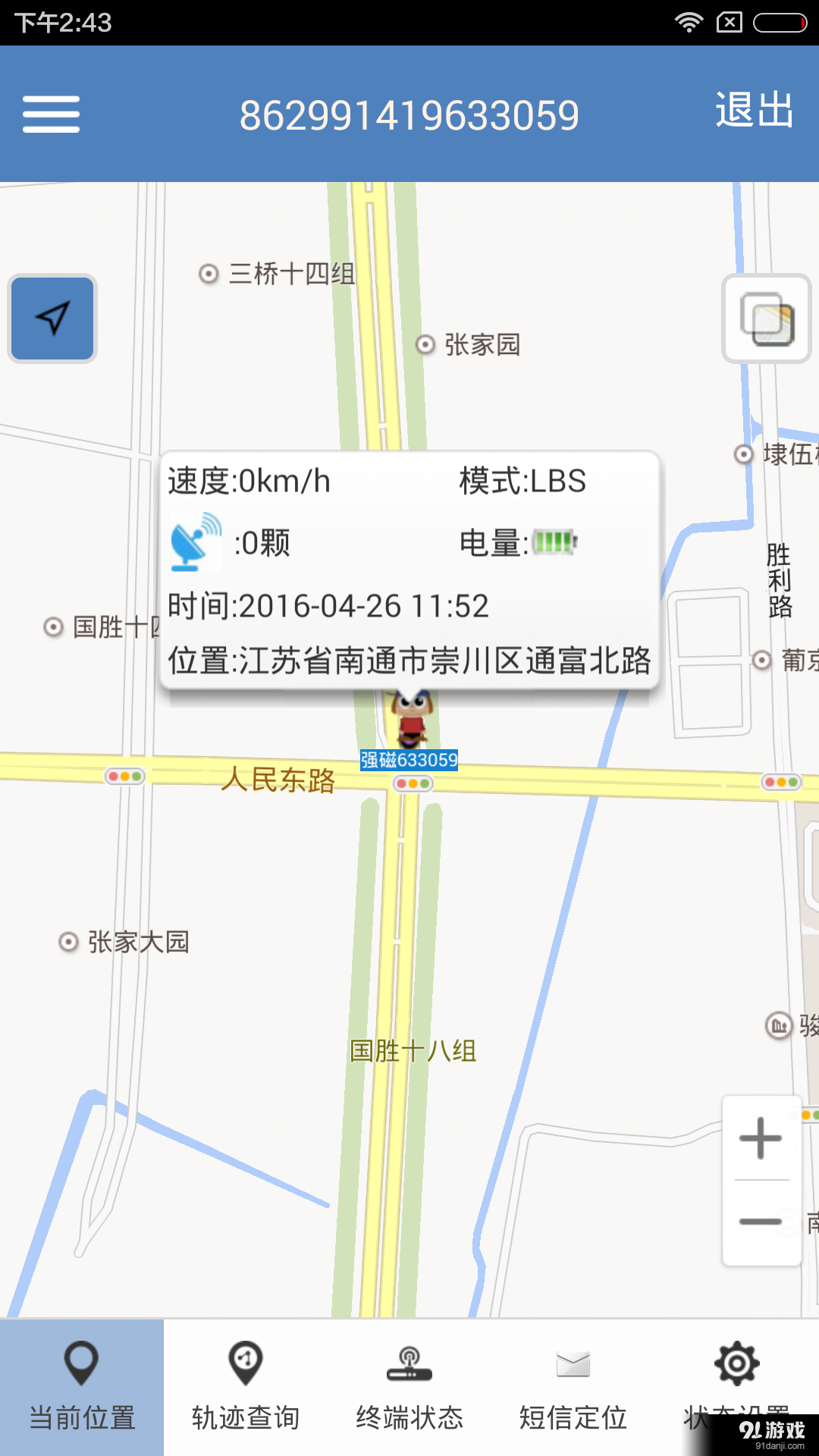
Task: Toggle following mode via the compass arrow
Action: pyautogui.click(x=51, y=318)
